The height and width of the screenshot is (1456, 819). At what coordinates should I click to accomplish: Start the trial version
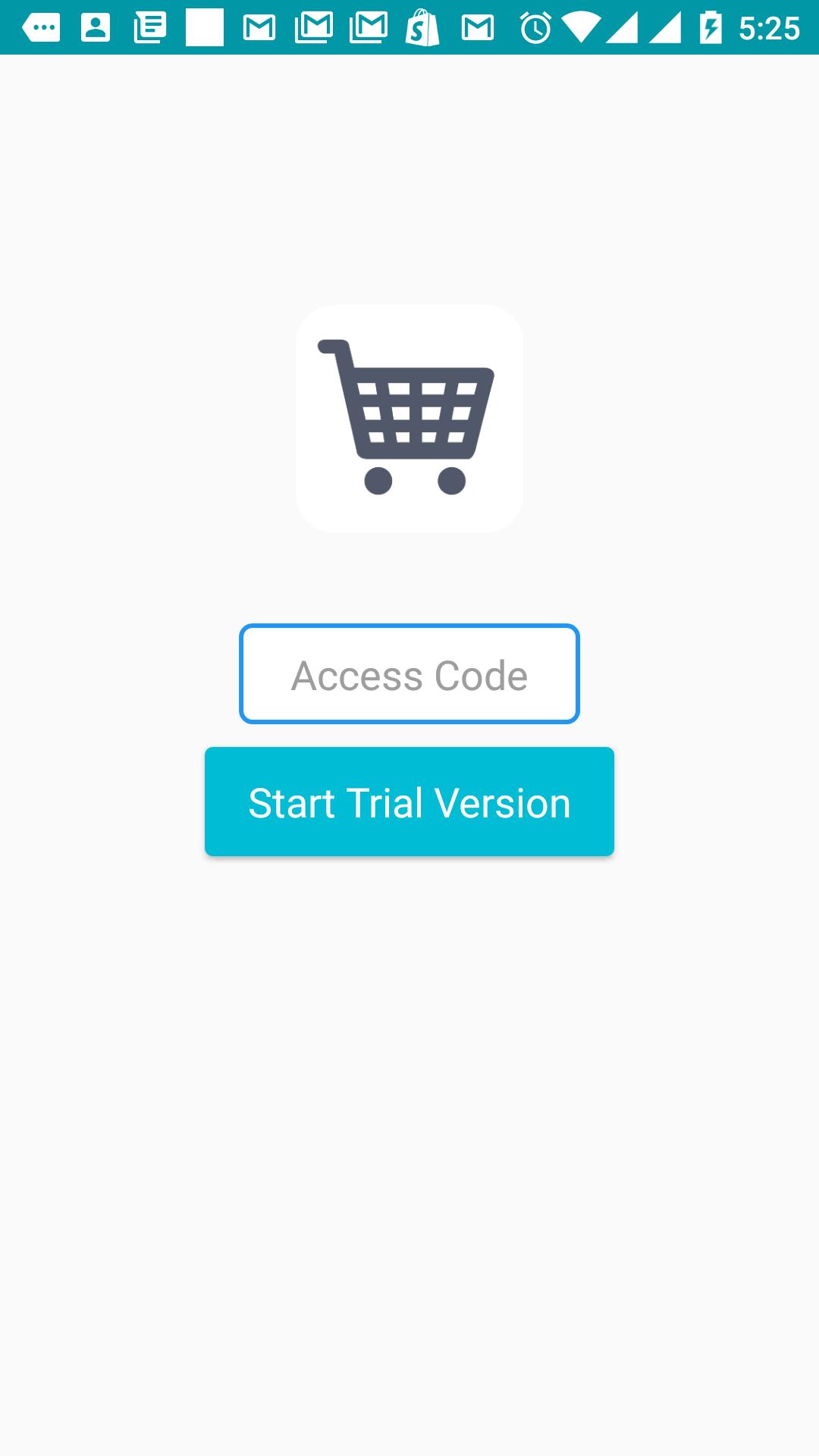click(409, 802)
